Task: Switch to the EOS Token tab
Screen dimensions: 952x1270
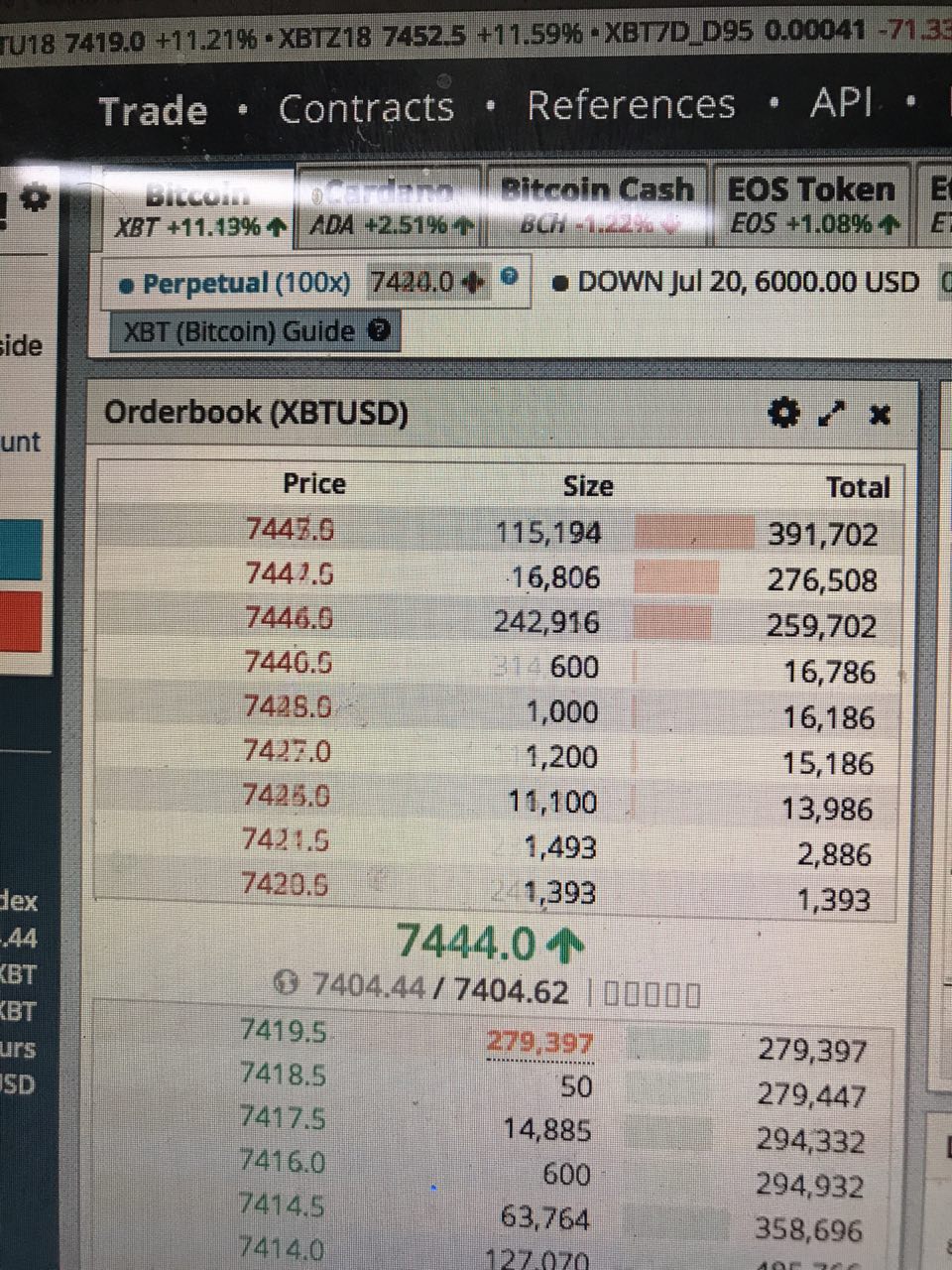Action: [812, 206]
